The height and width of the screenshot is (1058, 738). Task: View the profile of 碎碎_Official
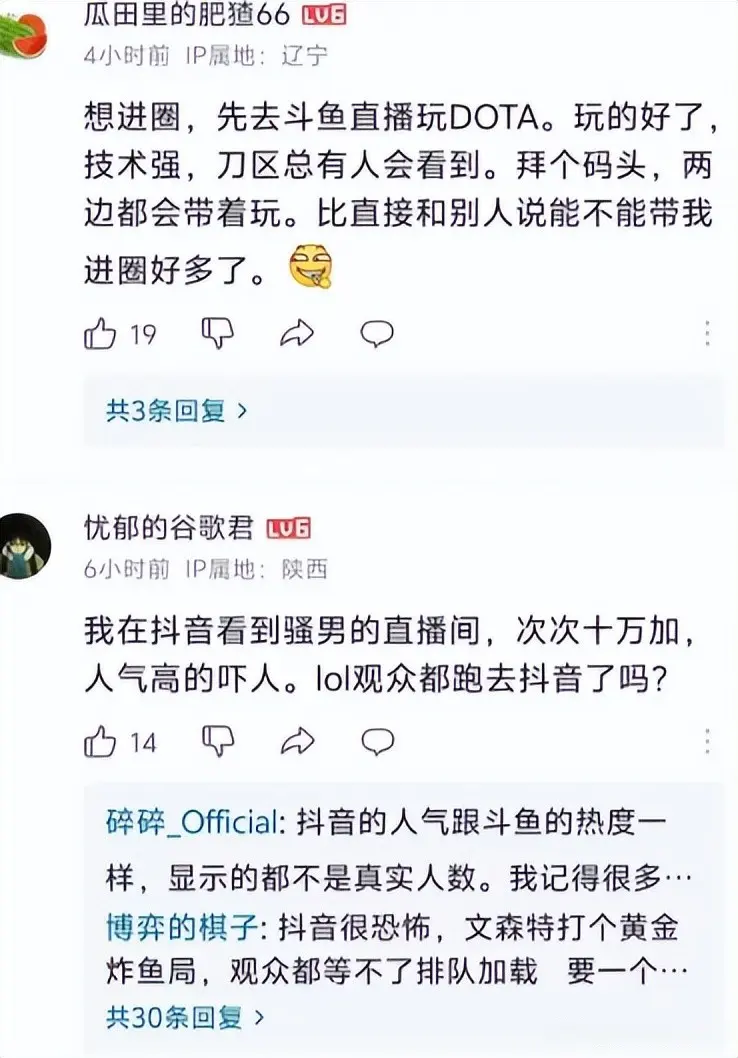(190, 823)
